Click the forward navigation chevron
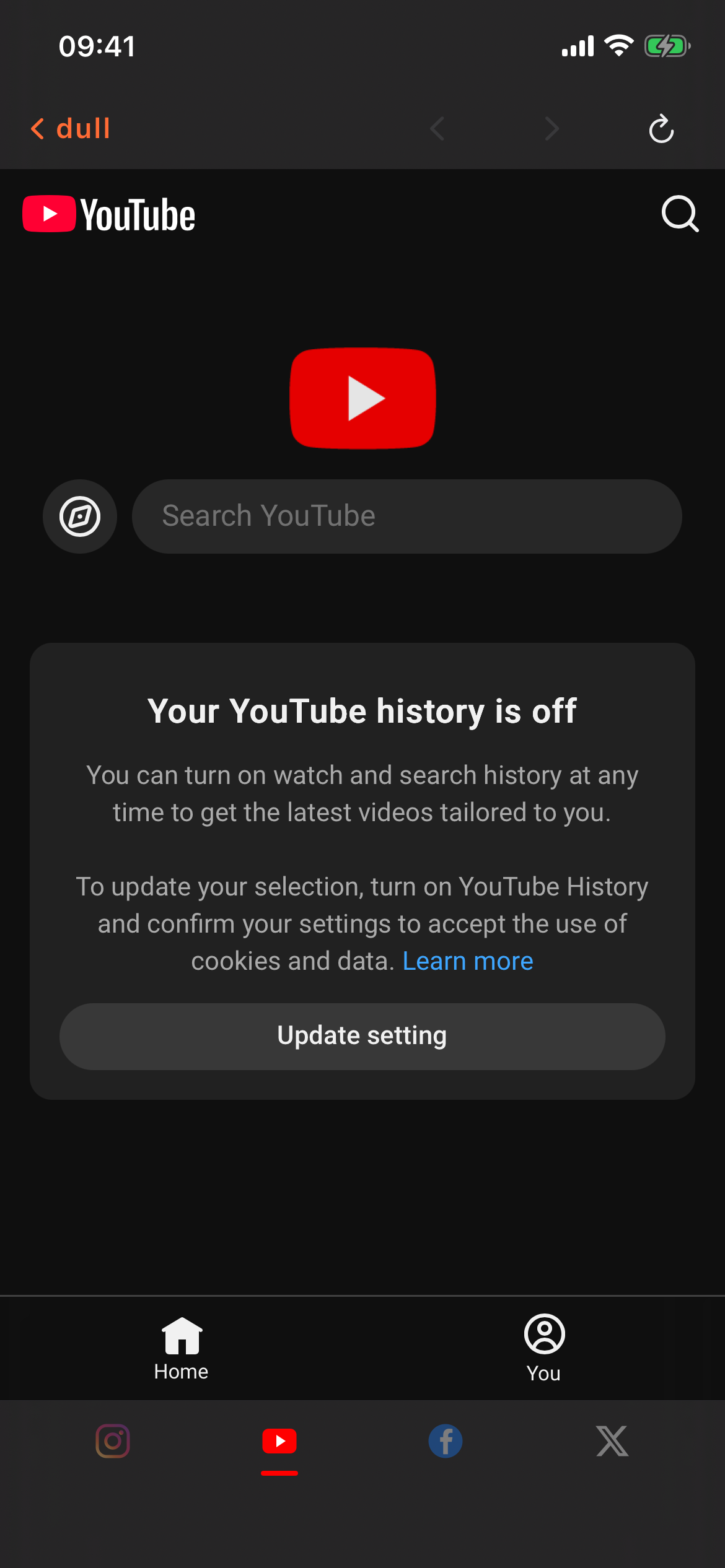This screenshot has width=725, height=1568. coord(550,128)
